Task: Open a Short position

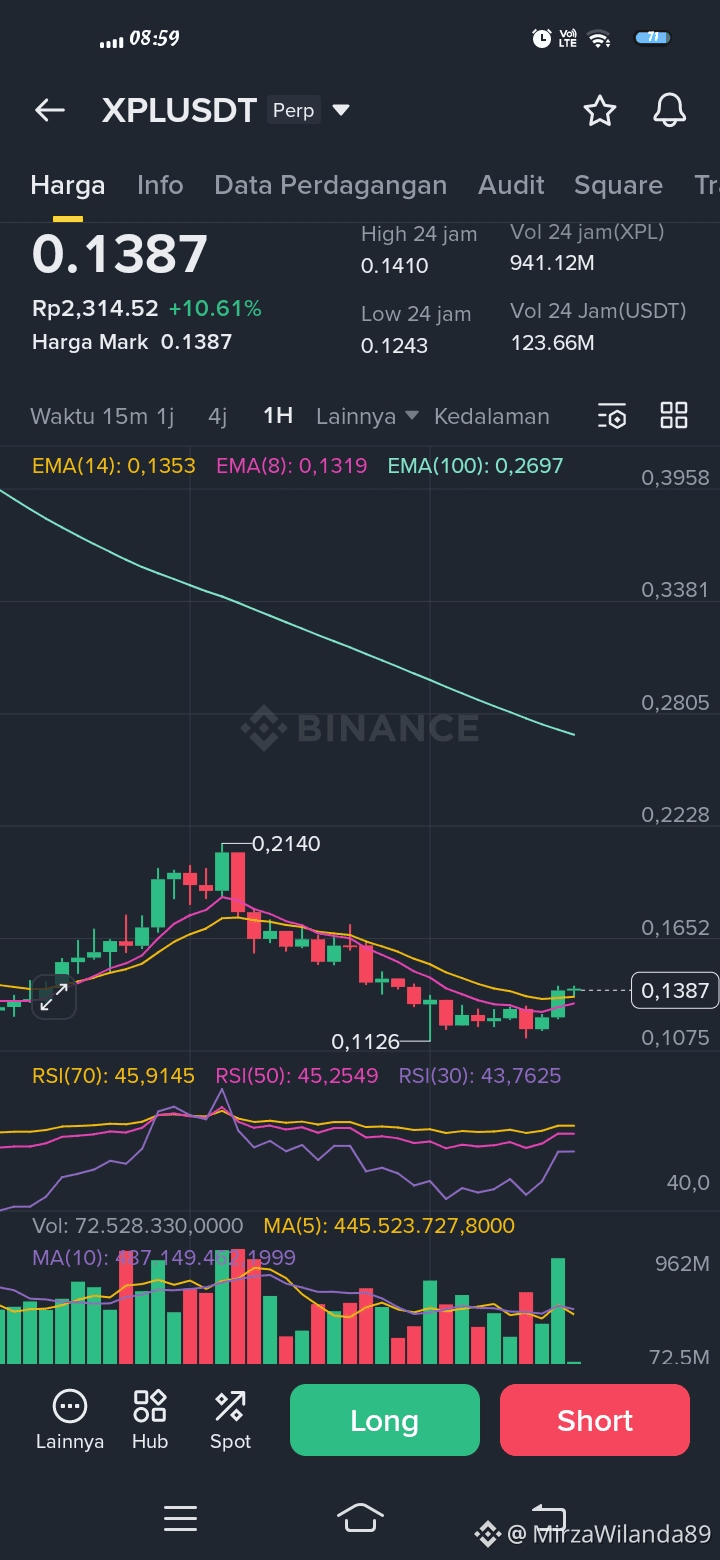Action: point(595,1420)
